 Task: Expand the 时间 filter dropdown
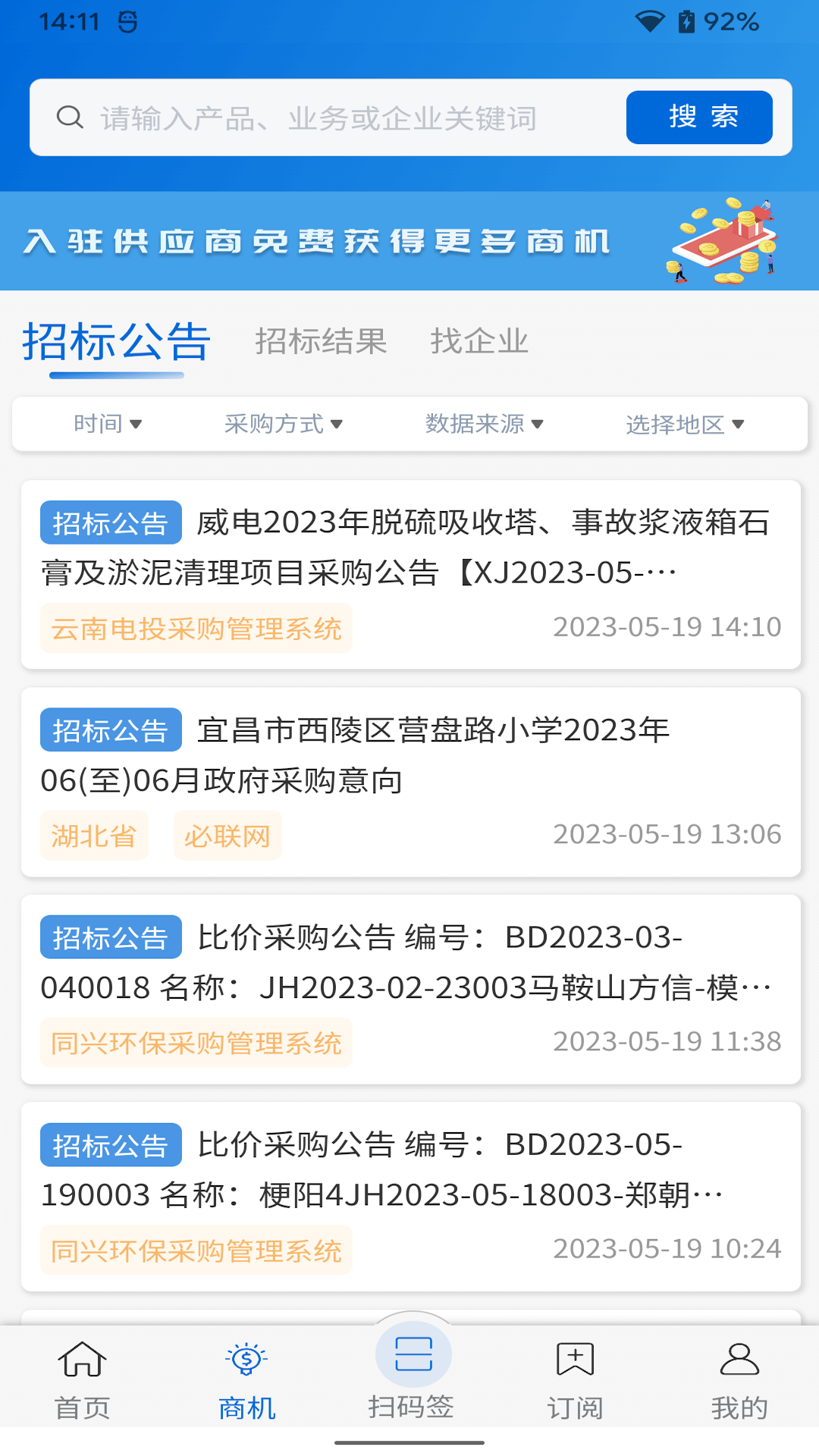tap(108, 424)
